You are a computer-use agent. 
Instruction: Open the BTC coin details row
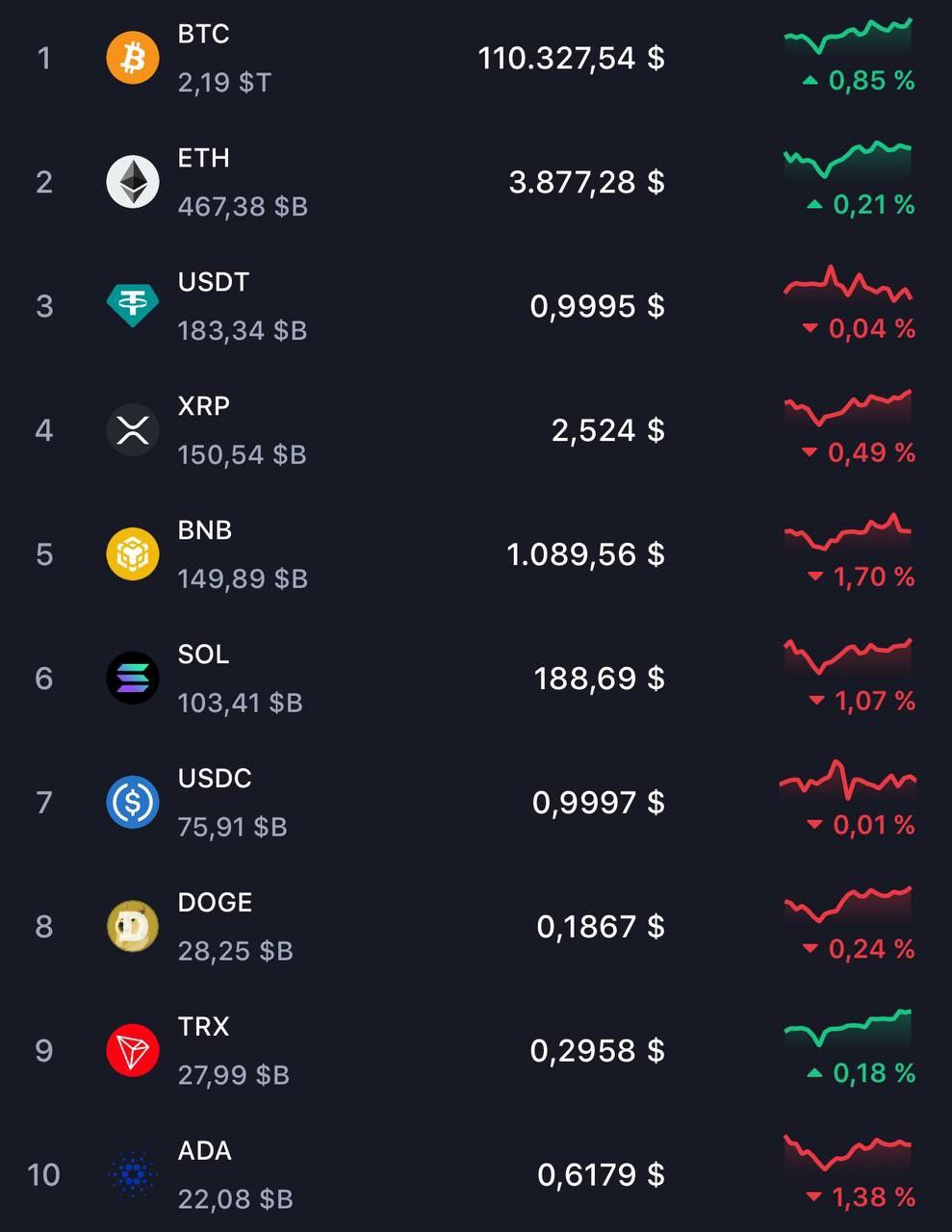click(476, 59)
